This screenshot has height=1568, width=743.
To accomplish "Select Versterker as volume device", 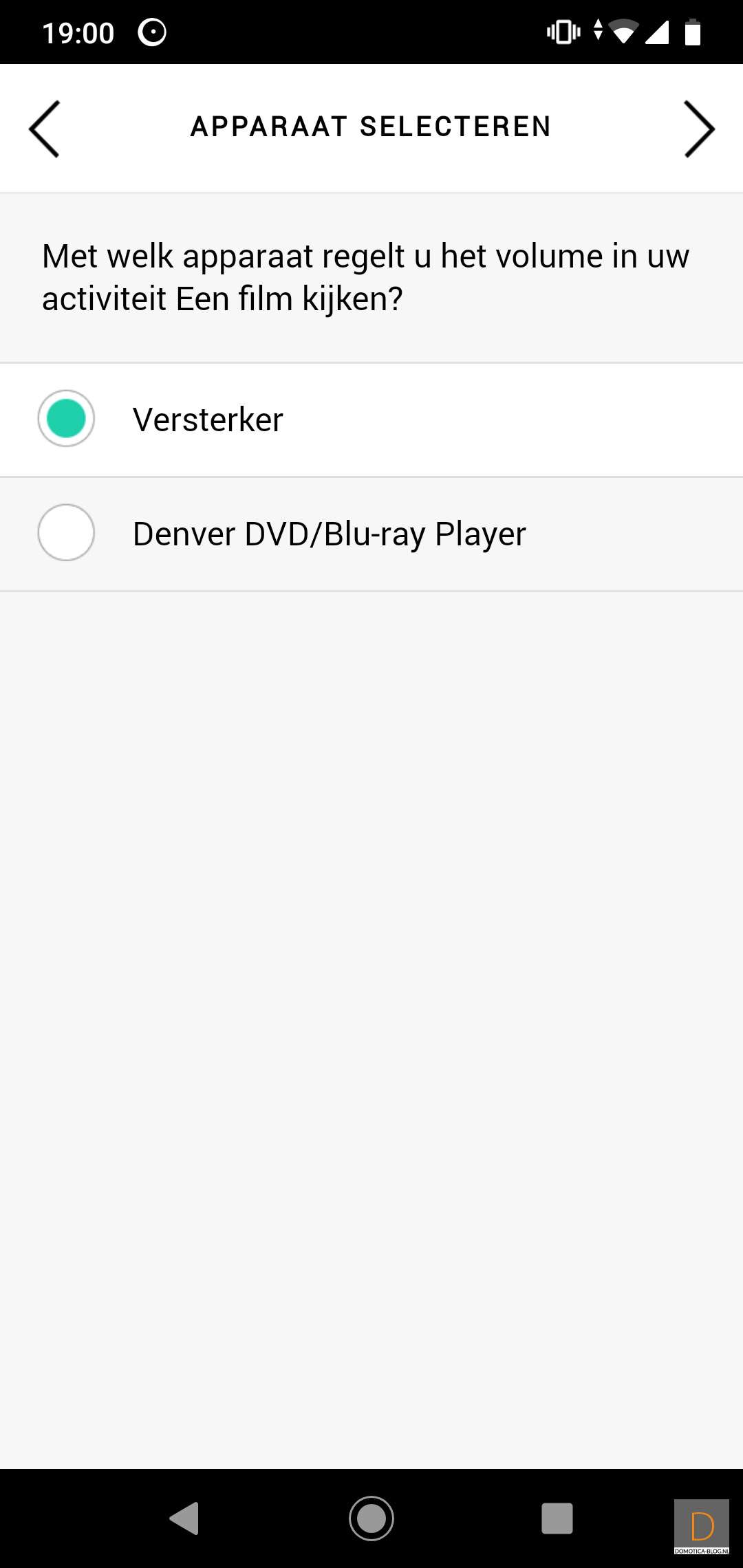I will pos(66,419).
